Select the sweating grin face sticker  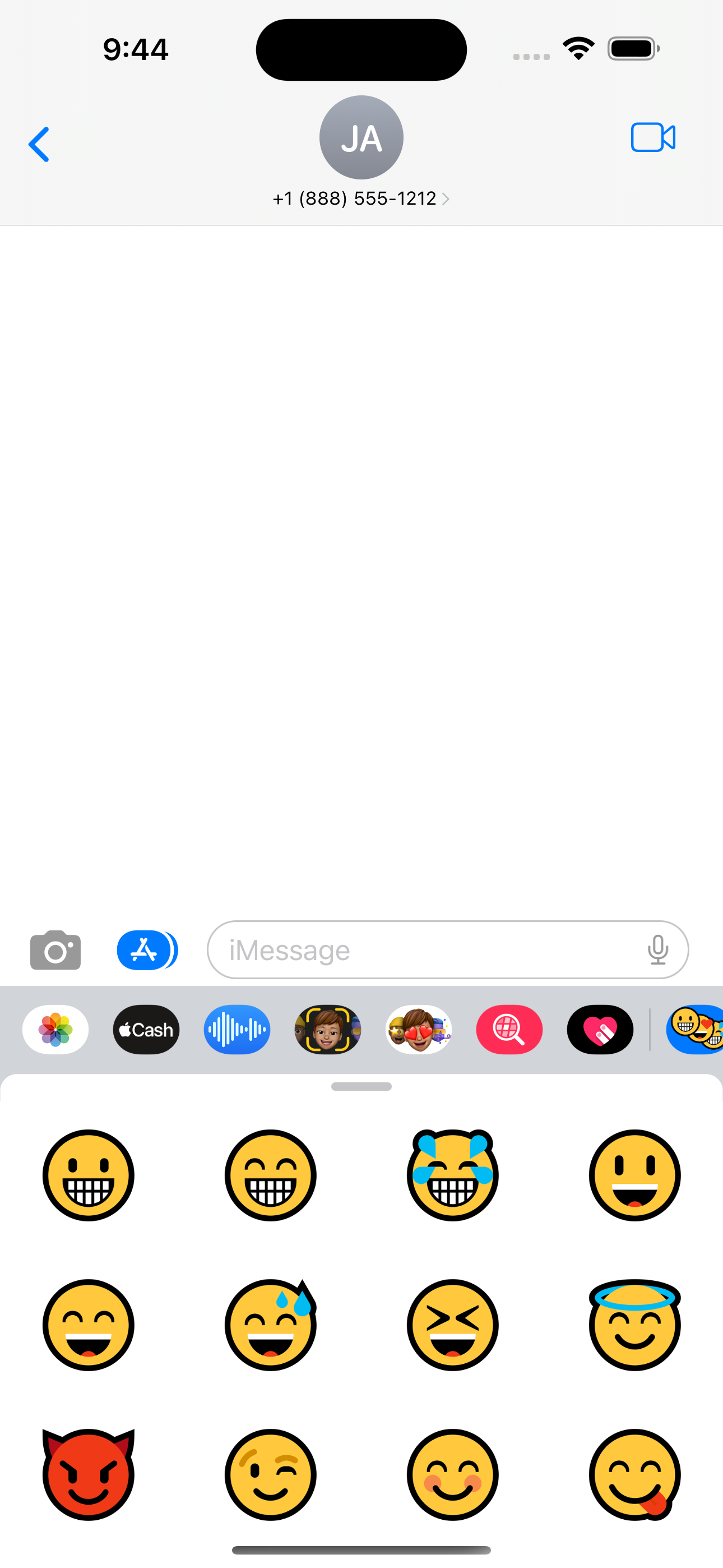(x=270, y=1325)
